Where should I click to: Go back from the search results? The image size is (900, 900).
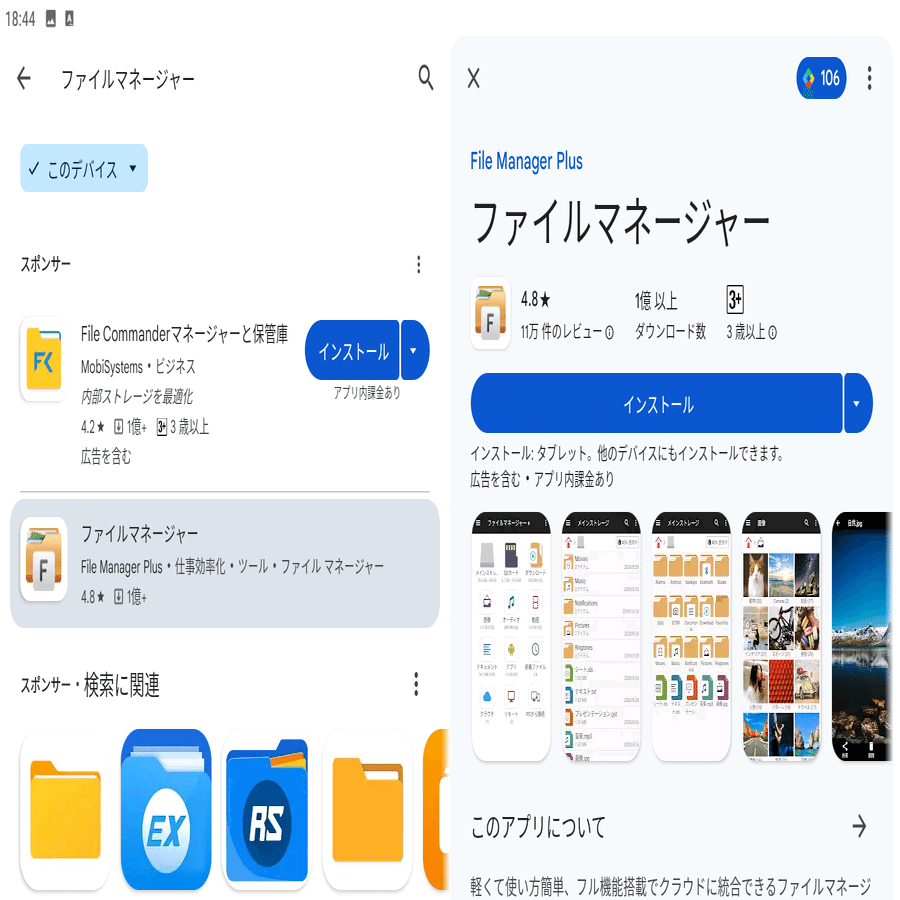[24, 79]
